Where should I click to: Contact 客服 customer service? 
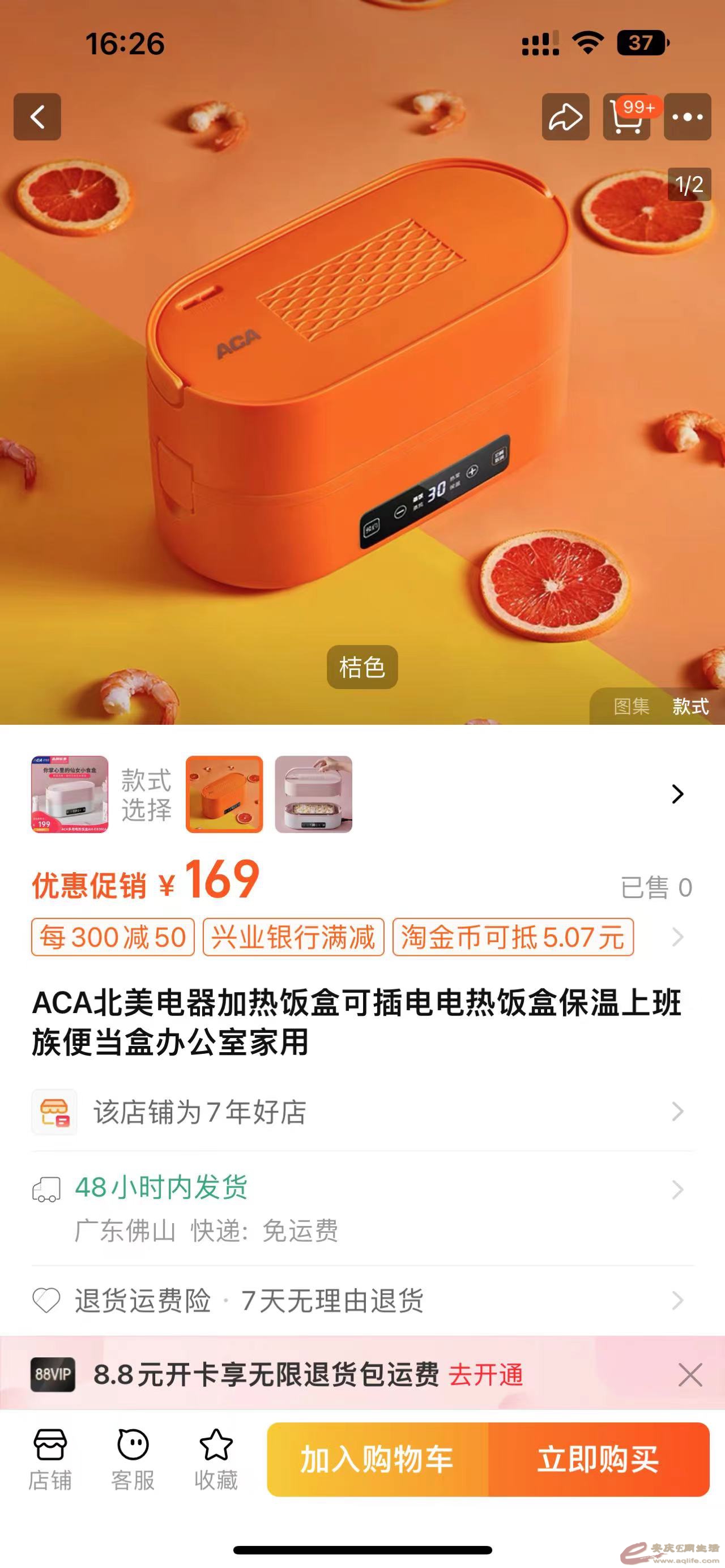[x=133, y=1460]
